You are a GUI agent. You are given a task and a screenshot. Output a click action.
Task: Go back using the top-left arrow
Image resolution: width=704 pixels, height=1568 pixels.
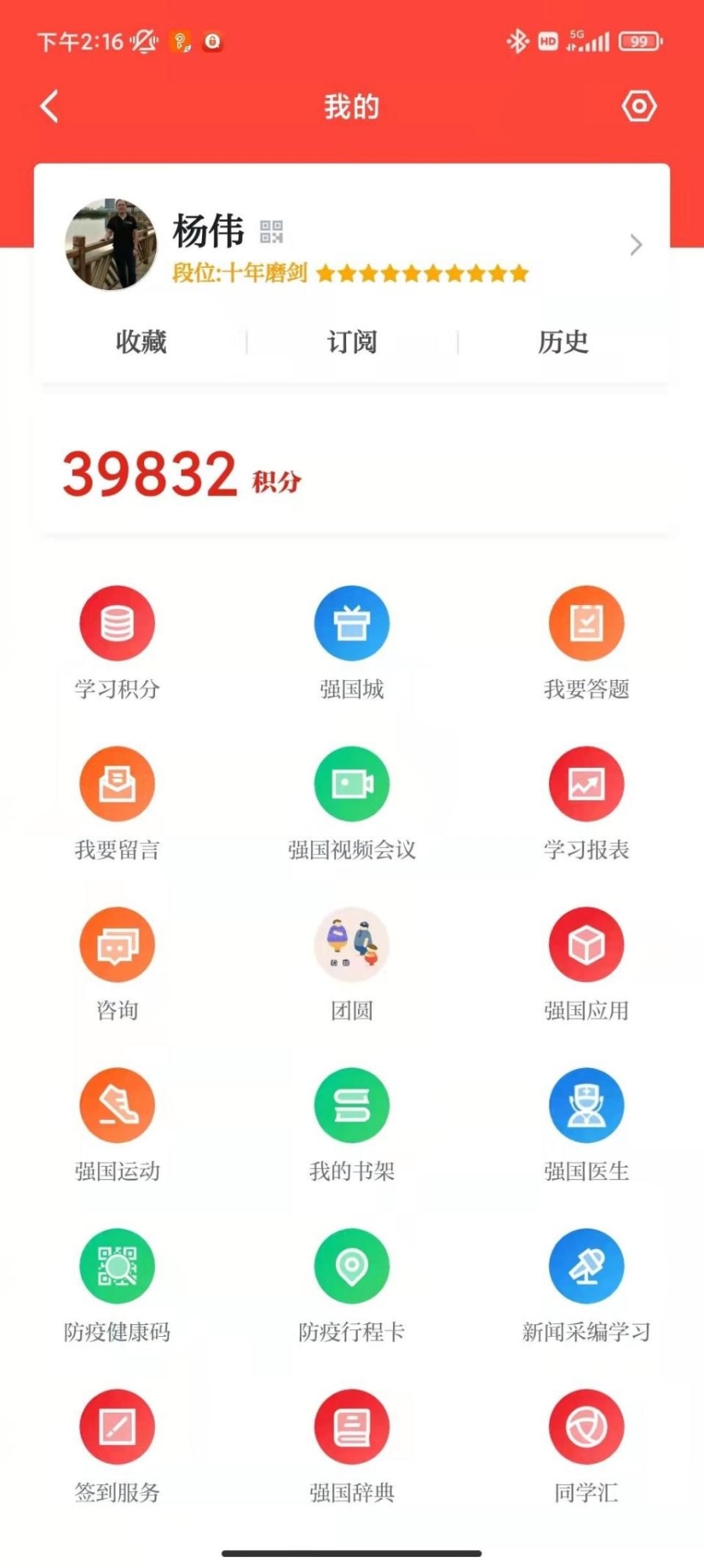click(50, 107)
